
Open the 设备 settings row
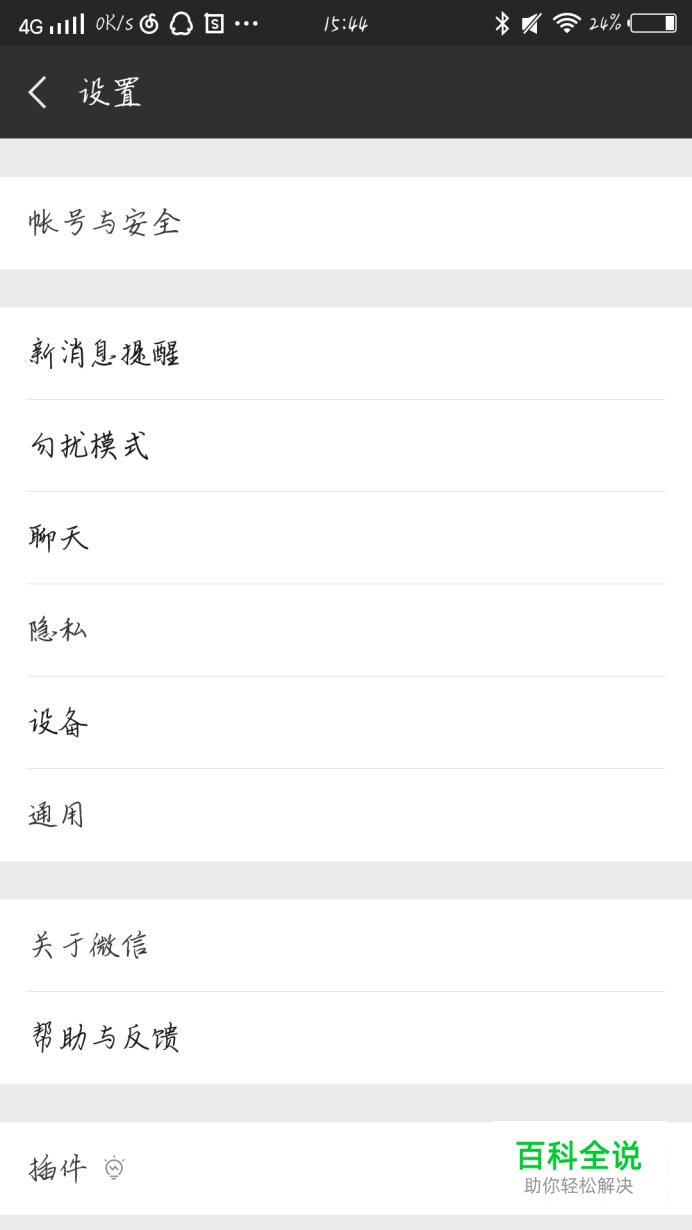pyautogui.click(x=346, y=722)
